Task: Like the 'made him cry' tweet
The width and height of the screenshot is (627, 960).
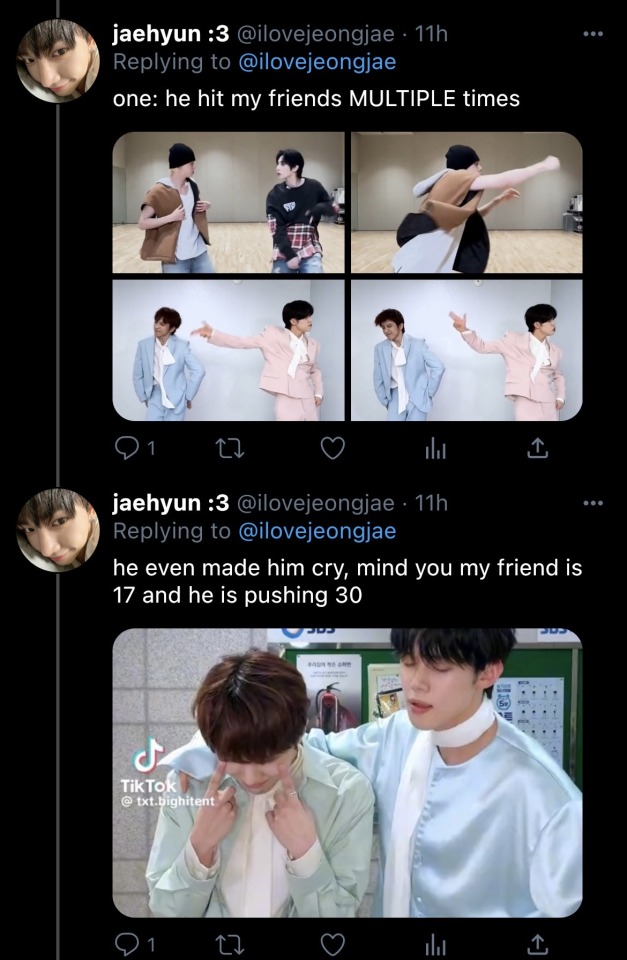Action: pos(331,942)
